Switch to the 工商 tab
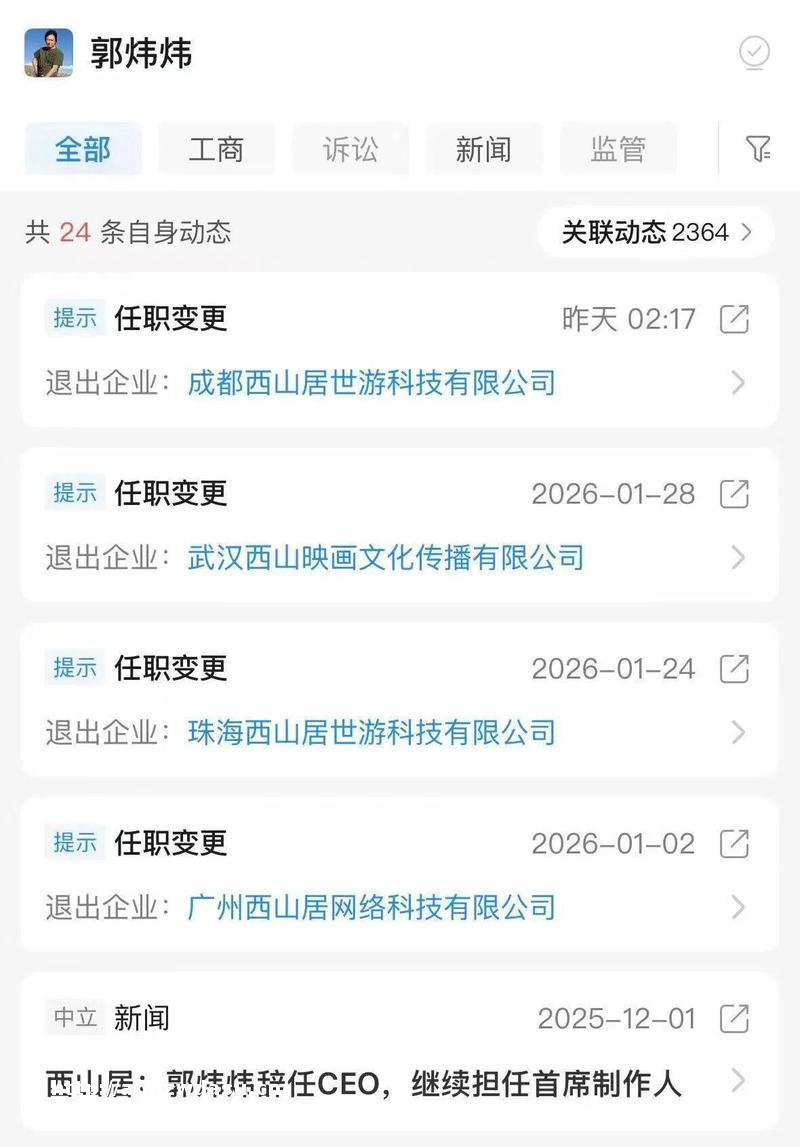This screenshot has width=800, height=1147. [216, 150]
